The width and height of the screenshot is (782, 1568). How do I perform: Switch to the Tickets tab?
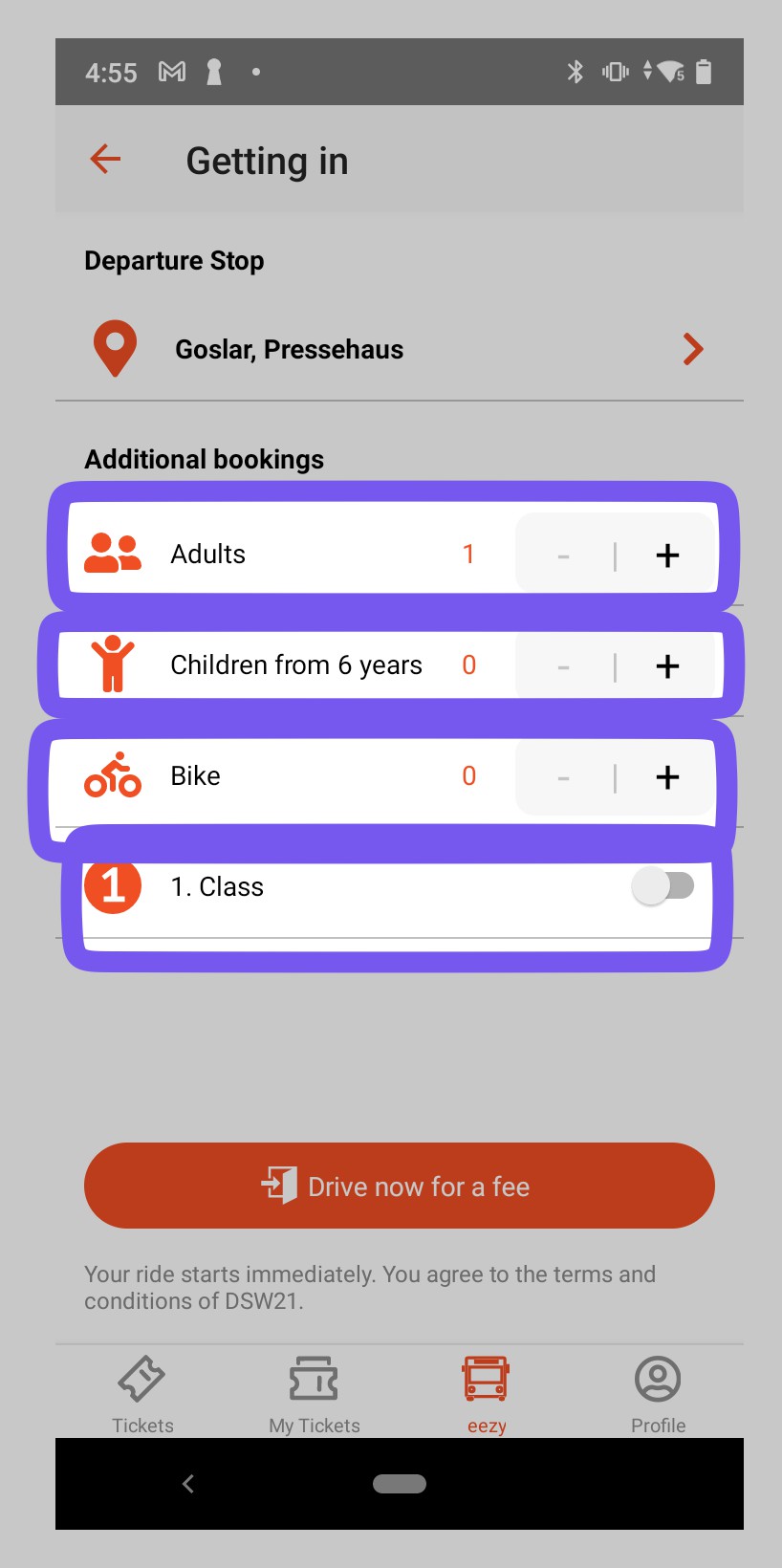(142, 1395)
